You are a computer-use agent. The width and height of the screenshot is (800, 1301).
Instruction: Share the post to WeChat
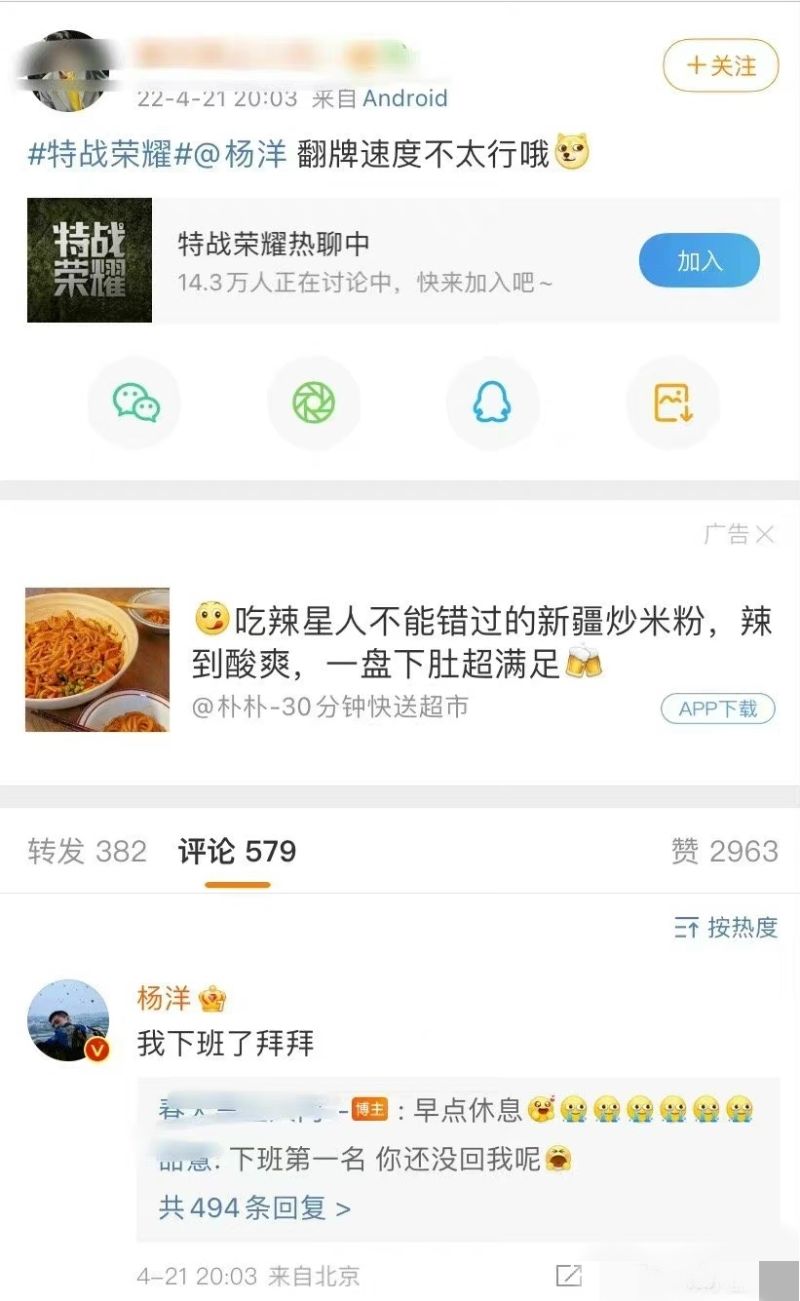tap(135, 403)
